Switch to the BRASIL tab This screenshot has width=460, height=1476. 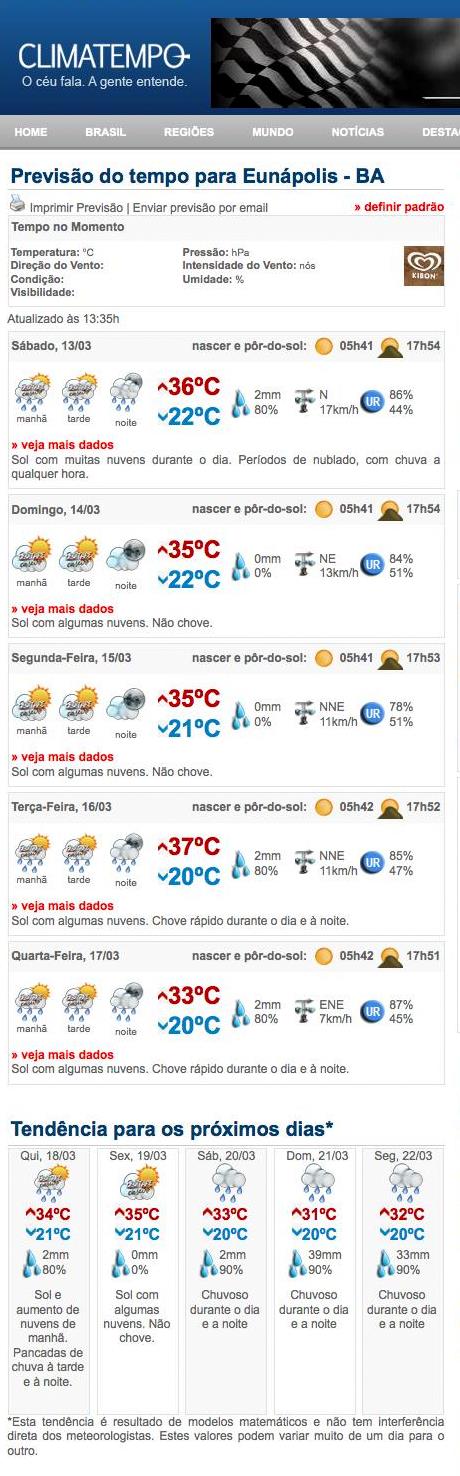click(x=106, y=132)
